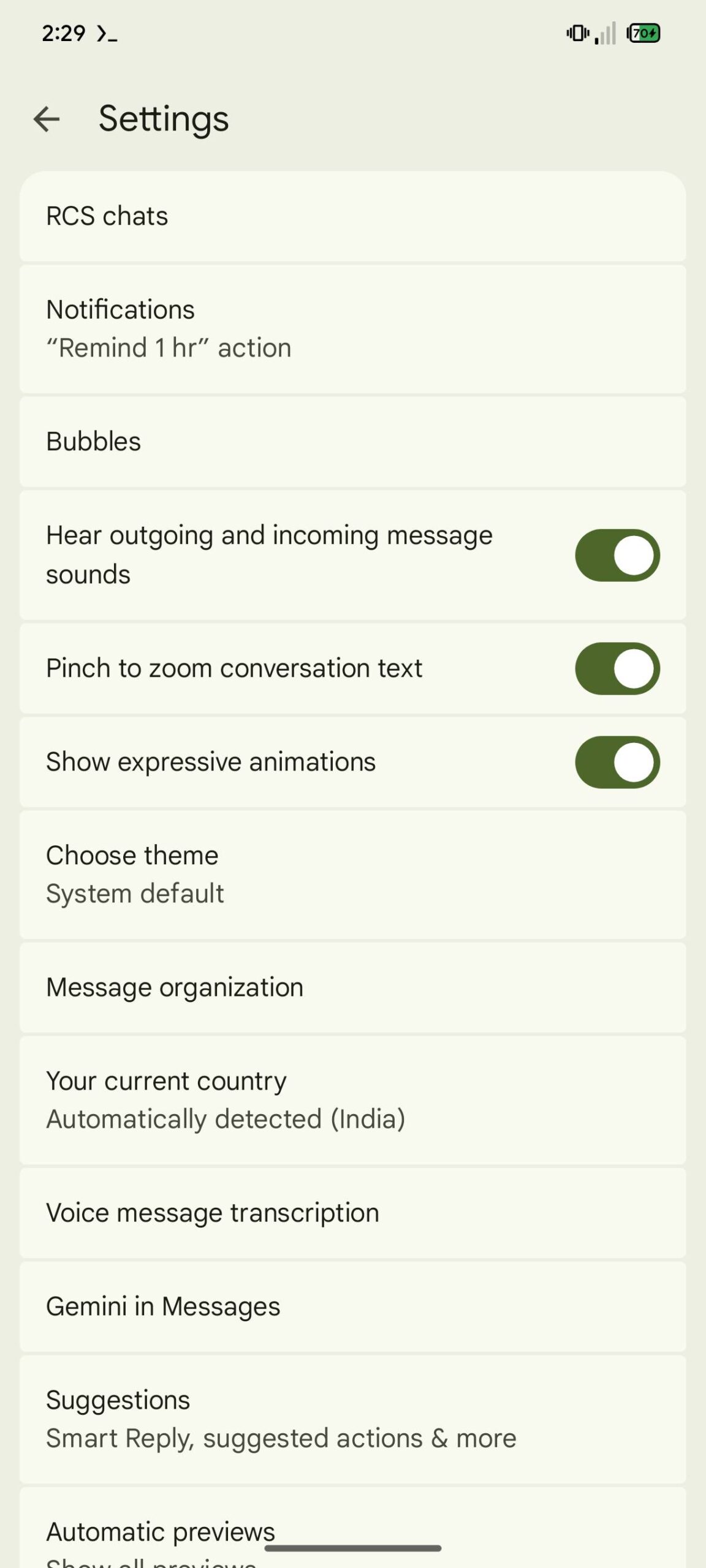Toggle Show expressive animations off
The height and width of the screenshot is (1568, 706).
[617, 762]
